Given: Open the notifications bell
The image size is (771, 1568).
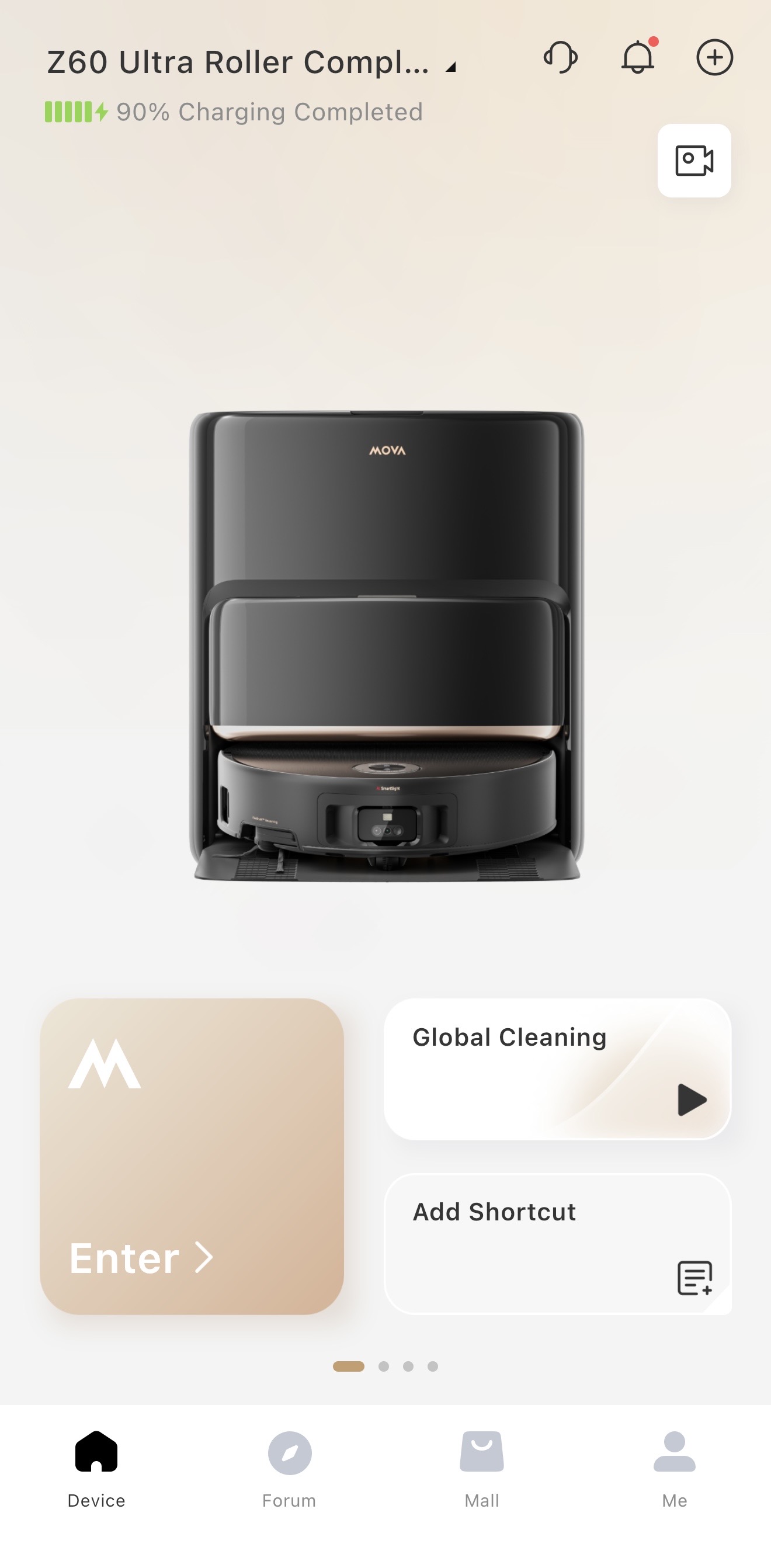Looking at the screenshot, I should pyautogui.click(x=637, y=58).
